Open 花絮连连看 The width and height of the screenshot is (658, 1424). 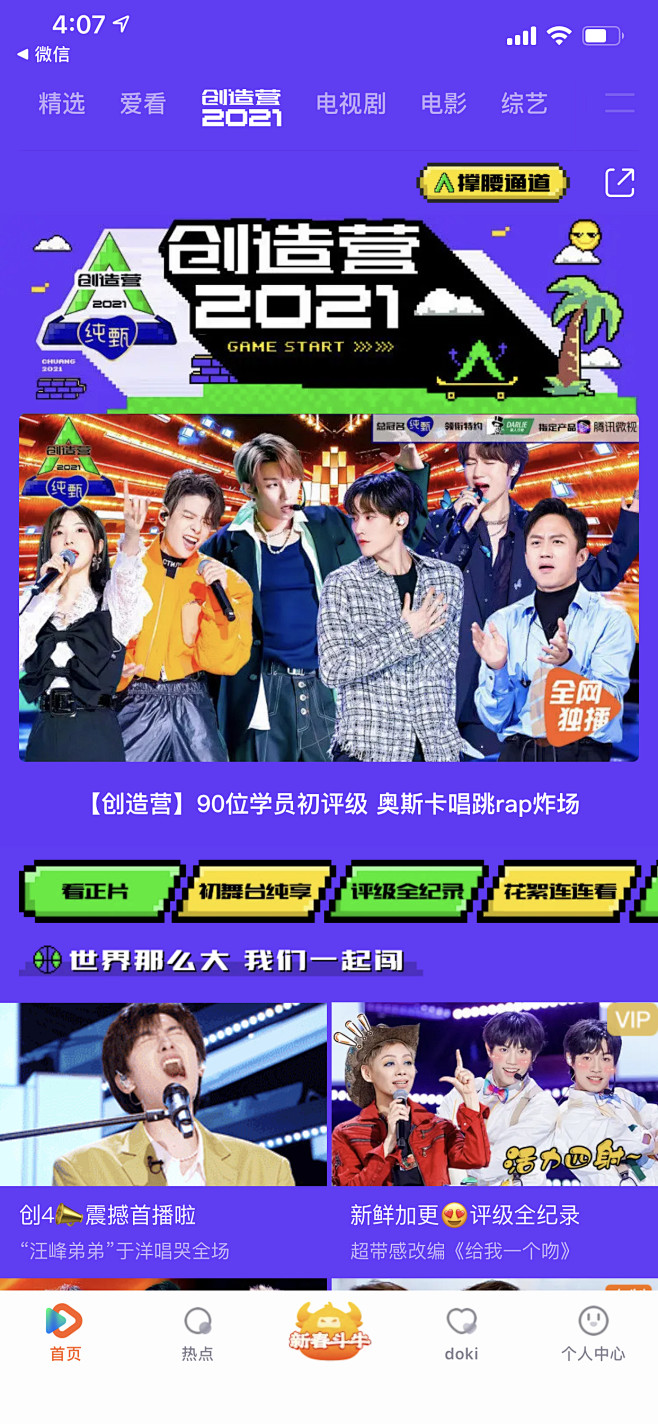click(x=560, y=891)
